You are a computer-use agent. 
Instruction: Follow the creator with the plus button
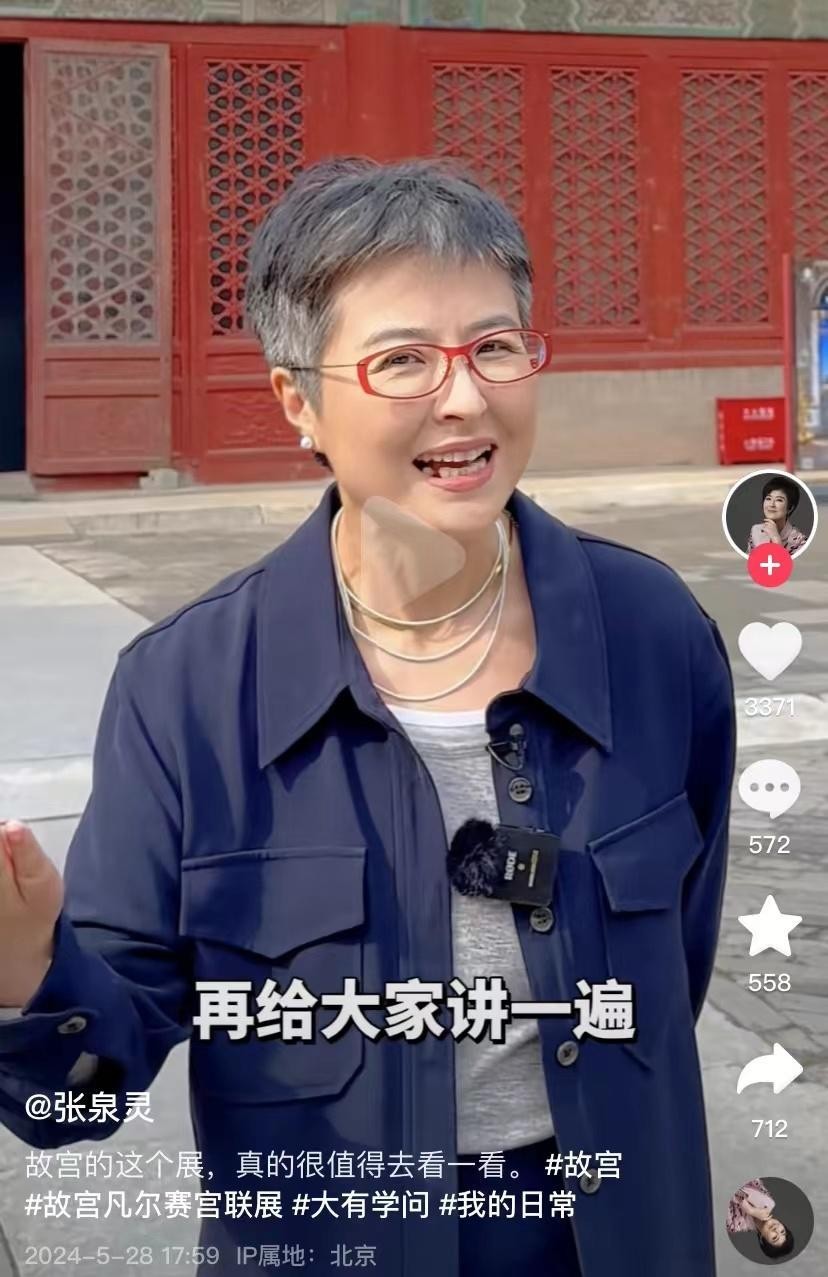[769, 567]
